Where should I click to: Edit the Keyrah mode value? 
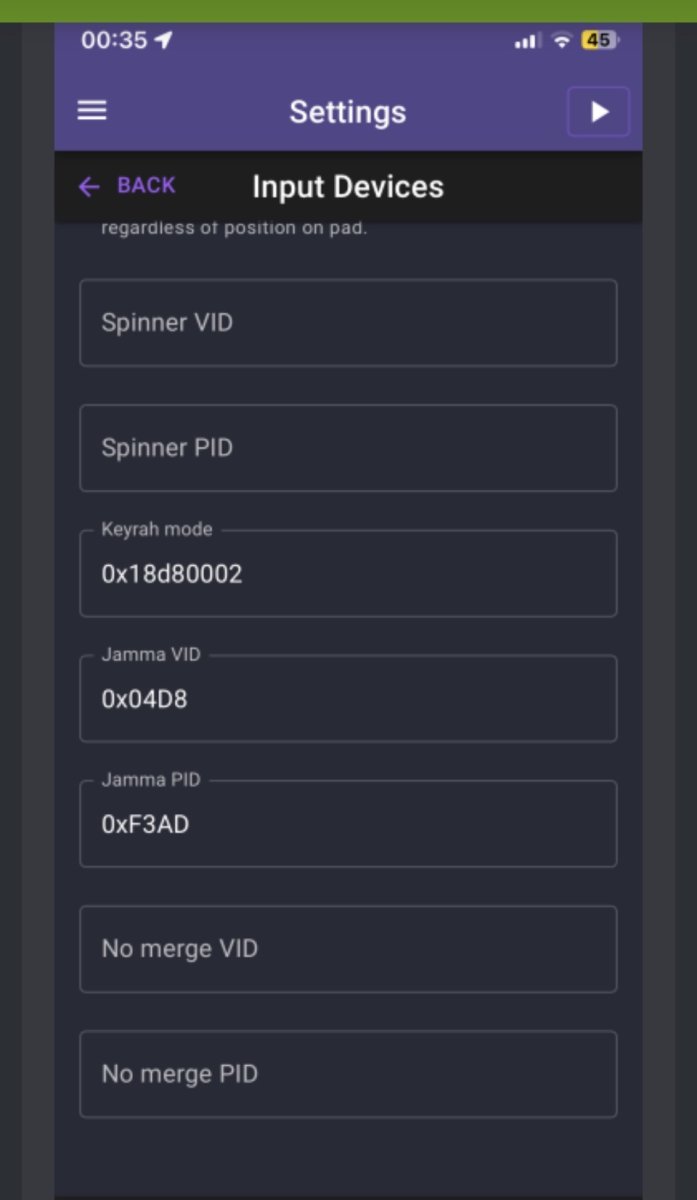click(348, 573)
